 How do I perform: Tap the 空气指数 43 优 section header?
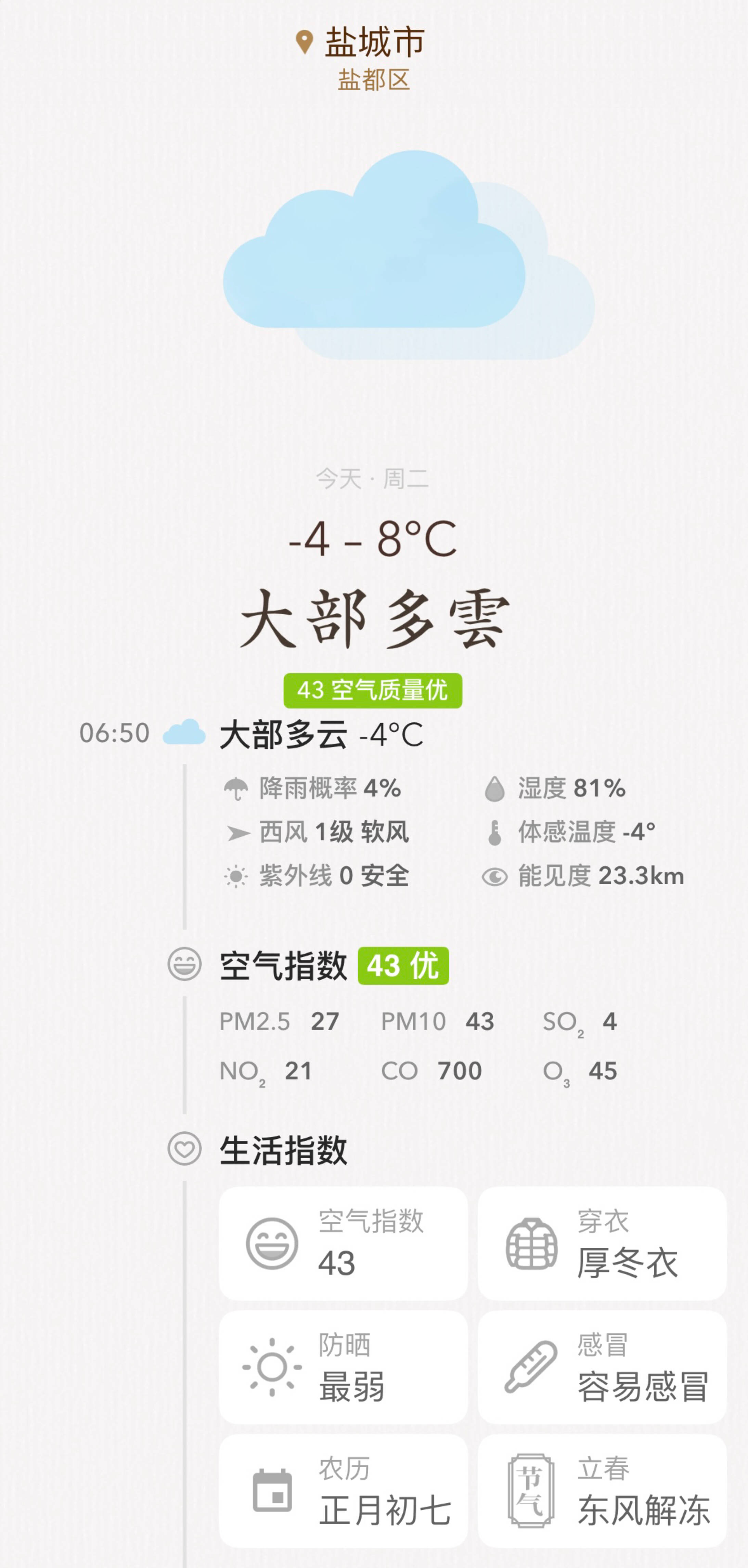coord(334,965)
